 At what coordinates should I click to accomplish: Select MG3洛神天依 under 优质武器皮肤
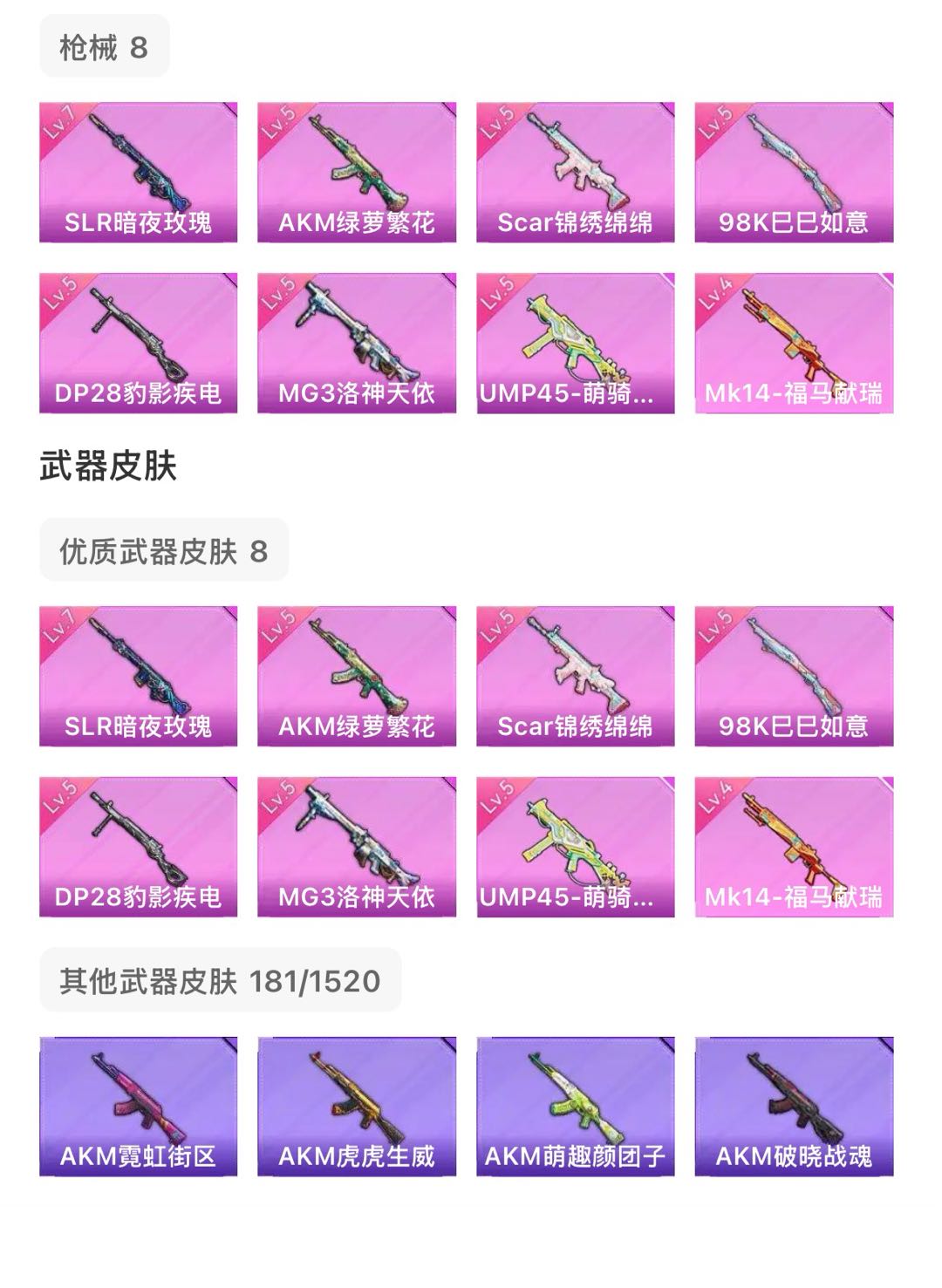point(357,847)
